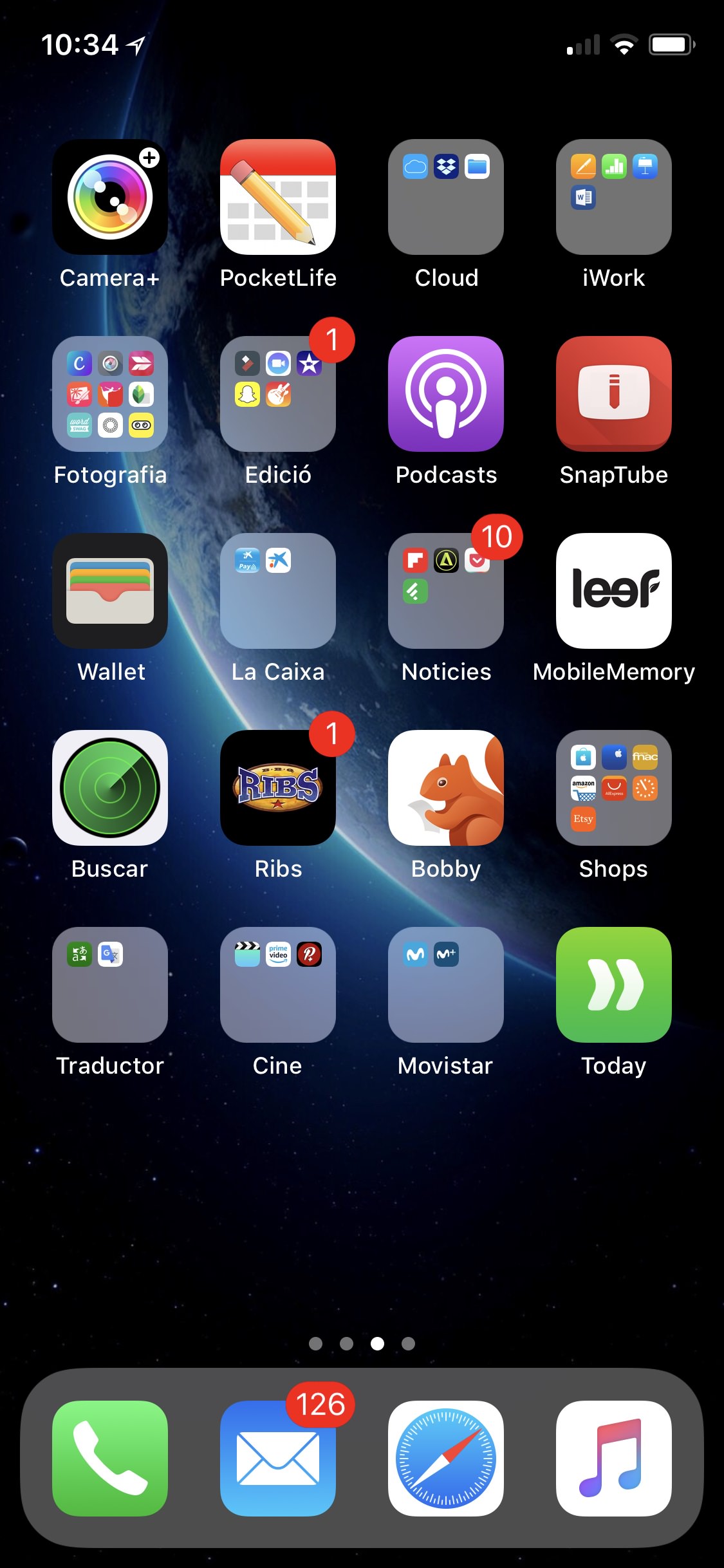Open SnapTube app
This screenshot has height=1568, width=724.
614,394
